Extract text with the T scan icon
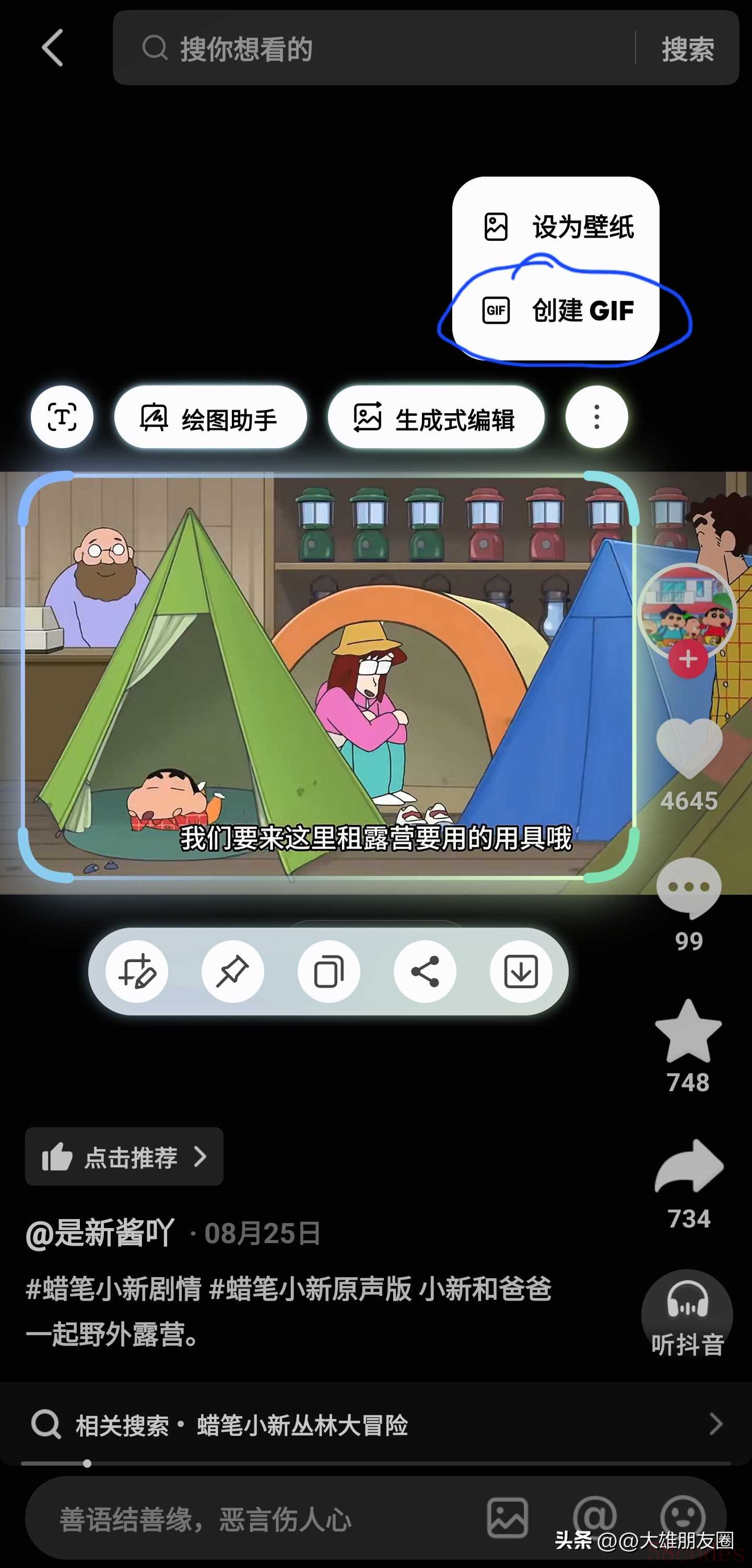The height and width of the screenshot is (1568, 752). coord(62,417)
